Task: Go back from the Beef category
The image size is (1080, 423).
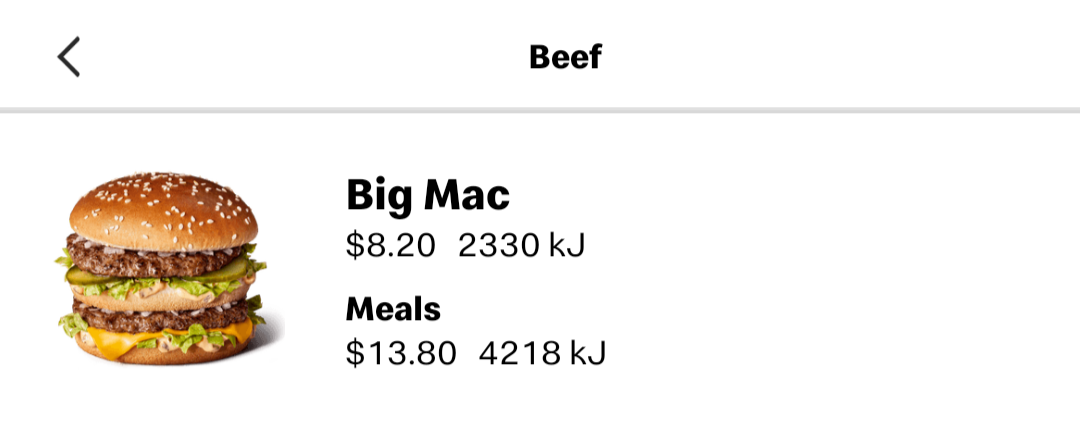Action: click(x=69, y=56)
